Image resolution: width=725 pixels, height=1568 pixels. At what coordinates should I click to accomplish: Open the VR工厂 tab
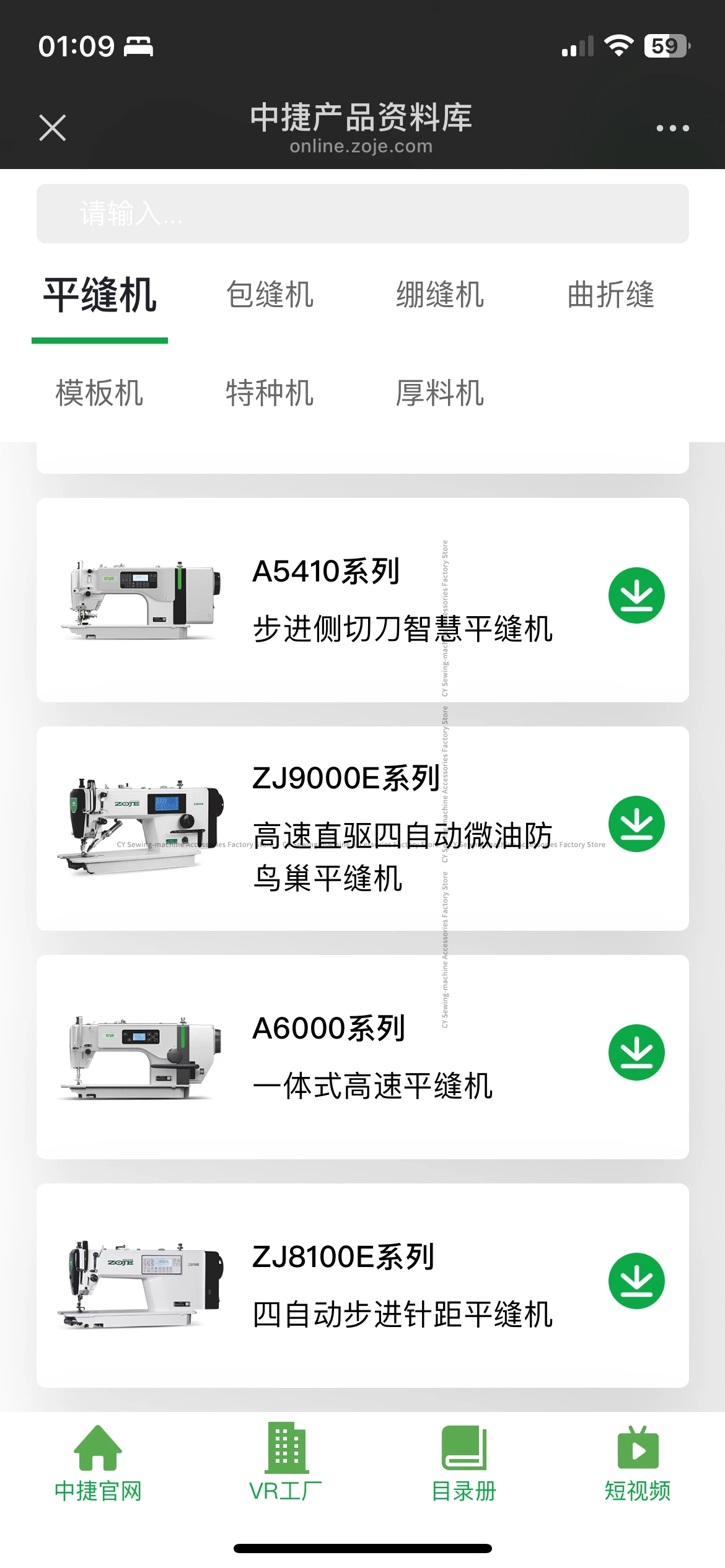pyautogui.click(x=286, y=1463)
